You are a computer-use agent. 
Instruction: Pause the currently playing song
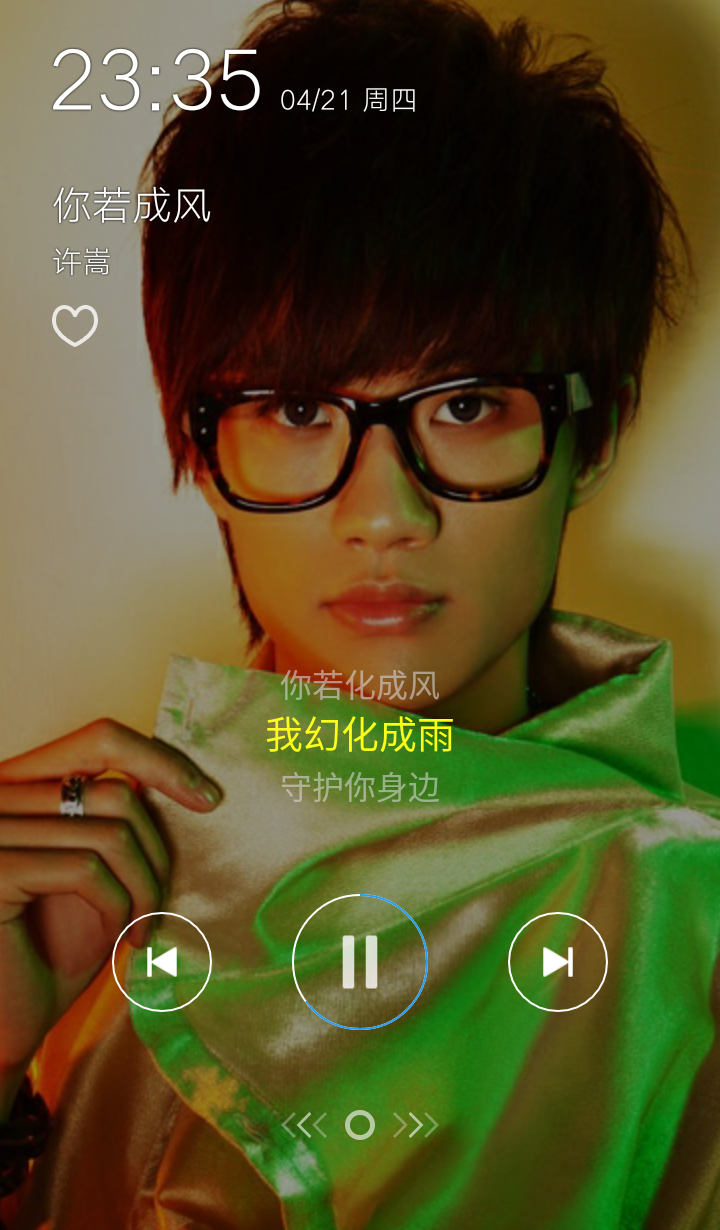[360, 962]
